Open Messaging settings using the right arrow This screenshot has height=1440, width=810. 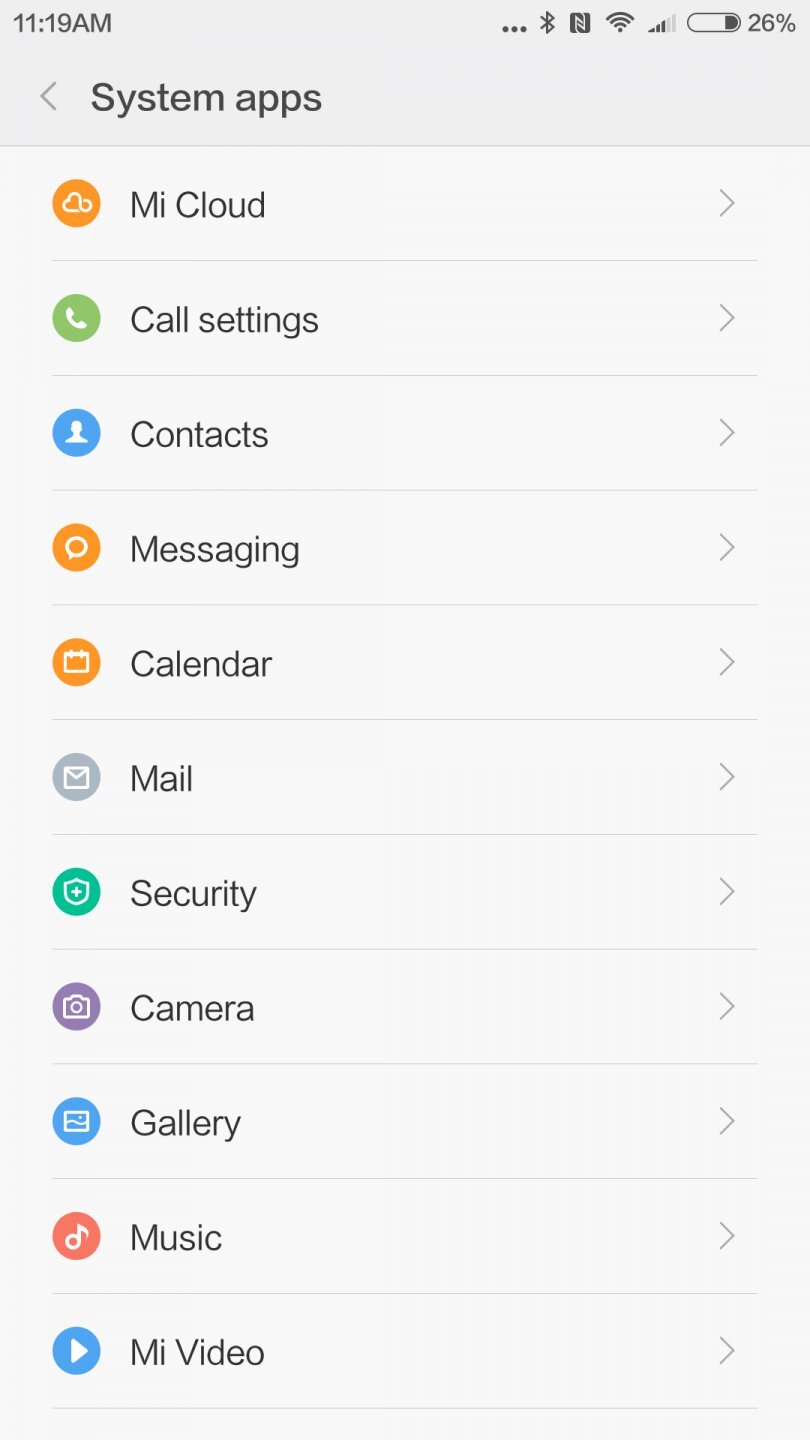[x=727, y=547]
